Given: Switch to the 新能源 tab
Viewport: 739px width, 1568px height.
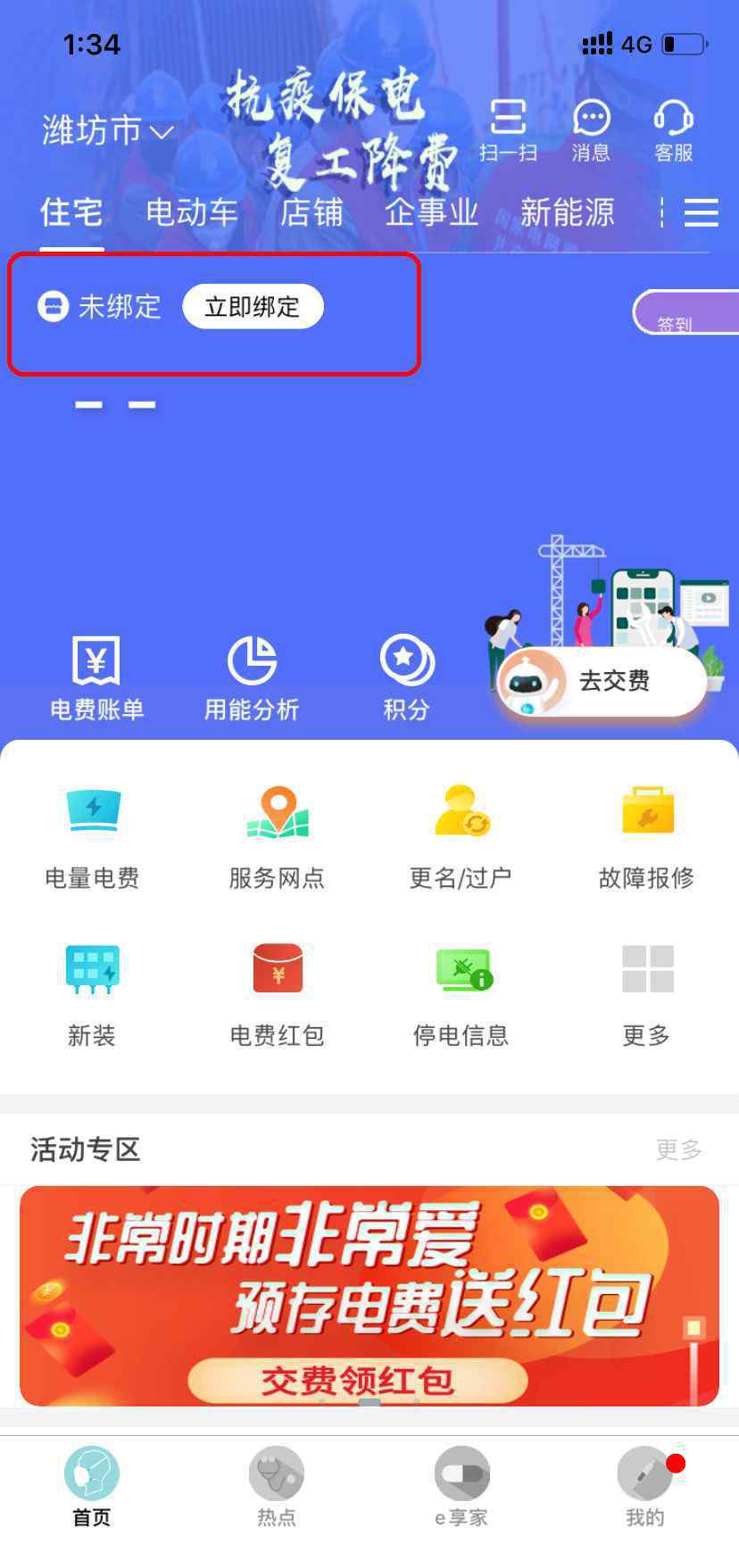Looking at the screenshot, I should point(568,212).
